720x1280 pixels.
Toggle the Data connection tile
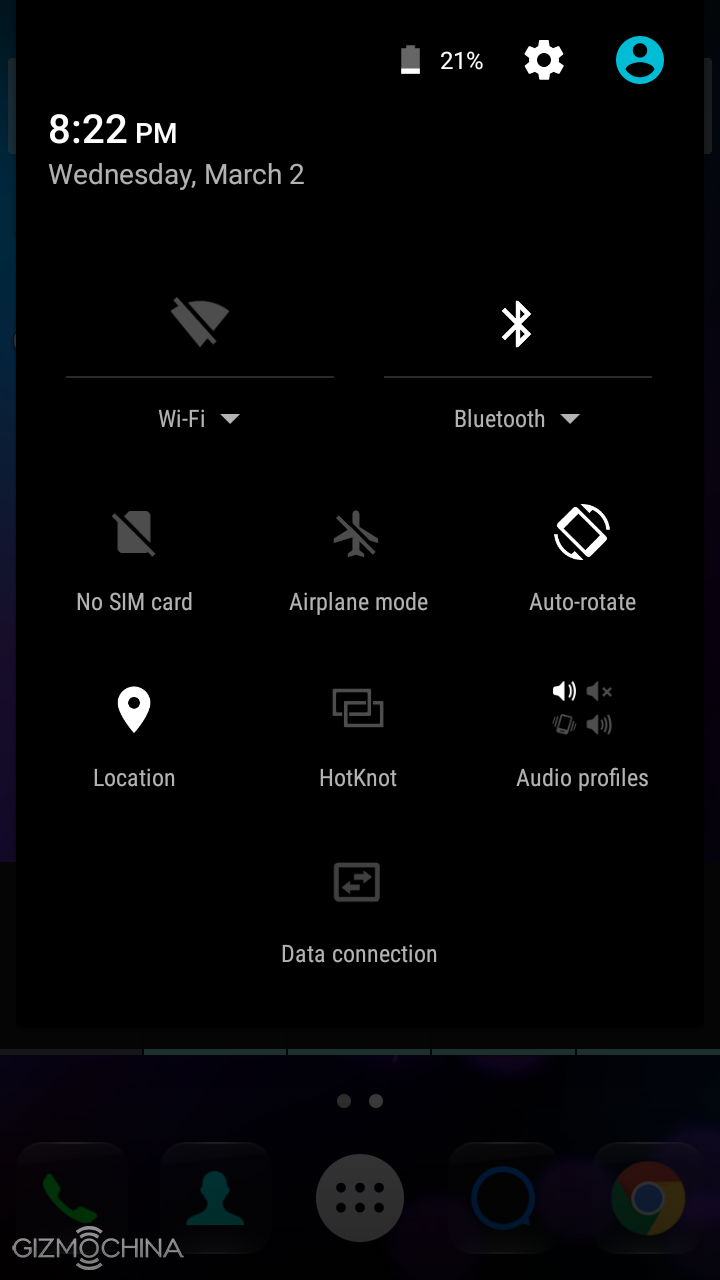click(358, 910)
